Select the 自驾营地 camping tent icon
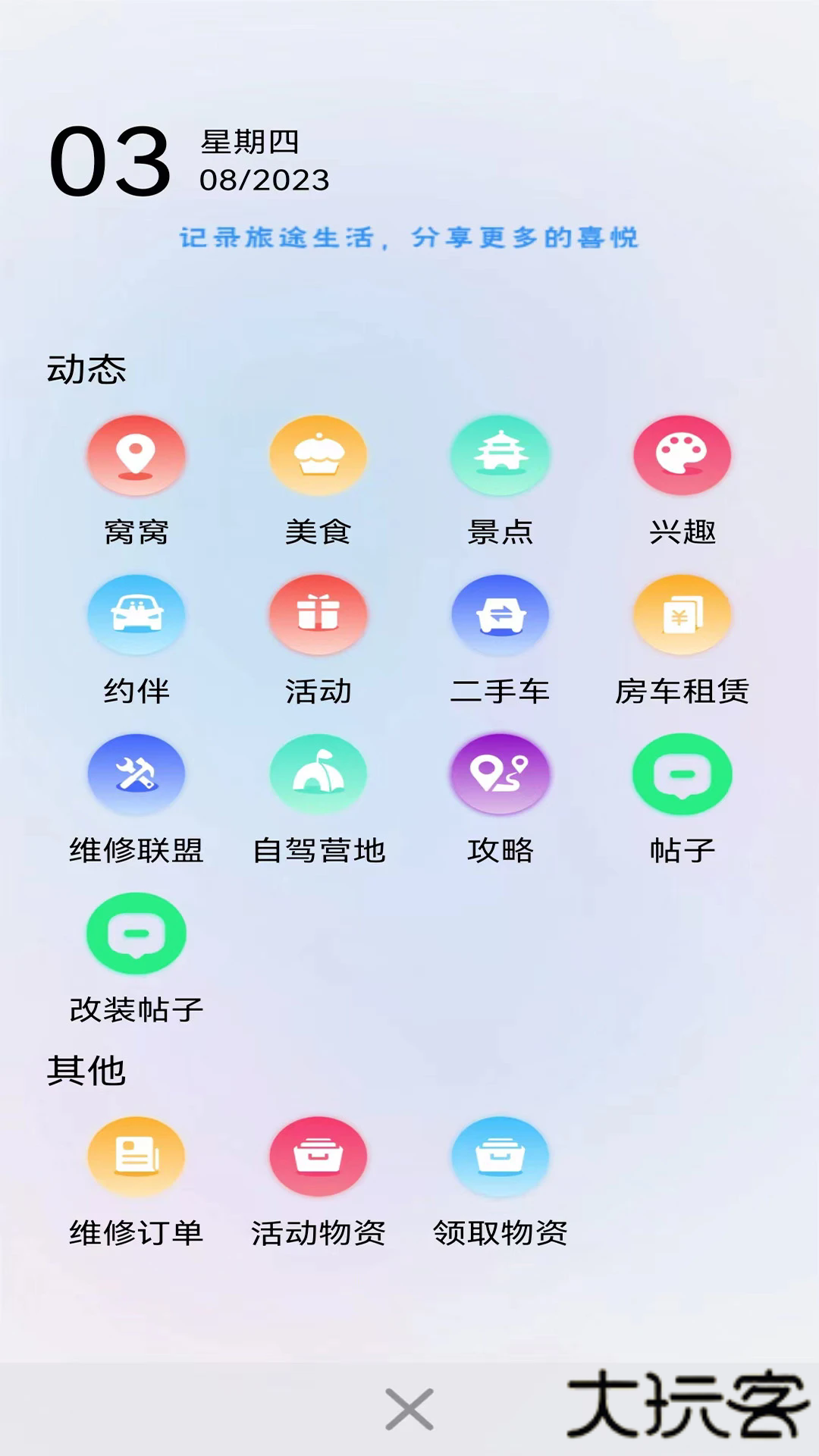 [318, 773]
